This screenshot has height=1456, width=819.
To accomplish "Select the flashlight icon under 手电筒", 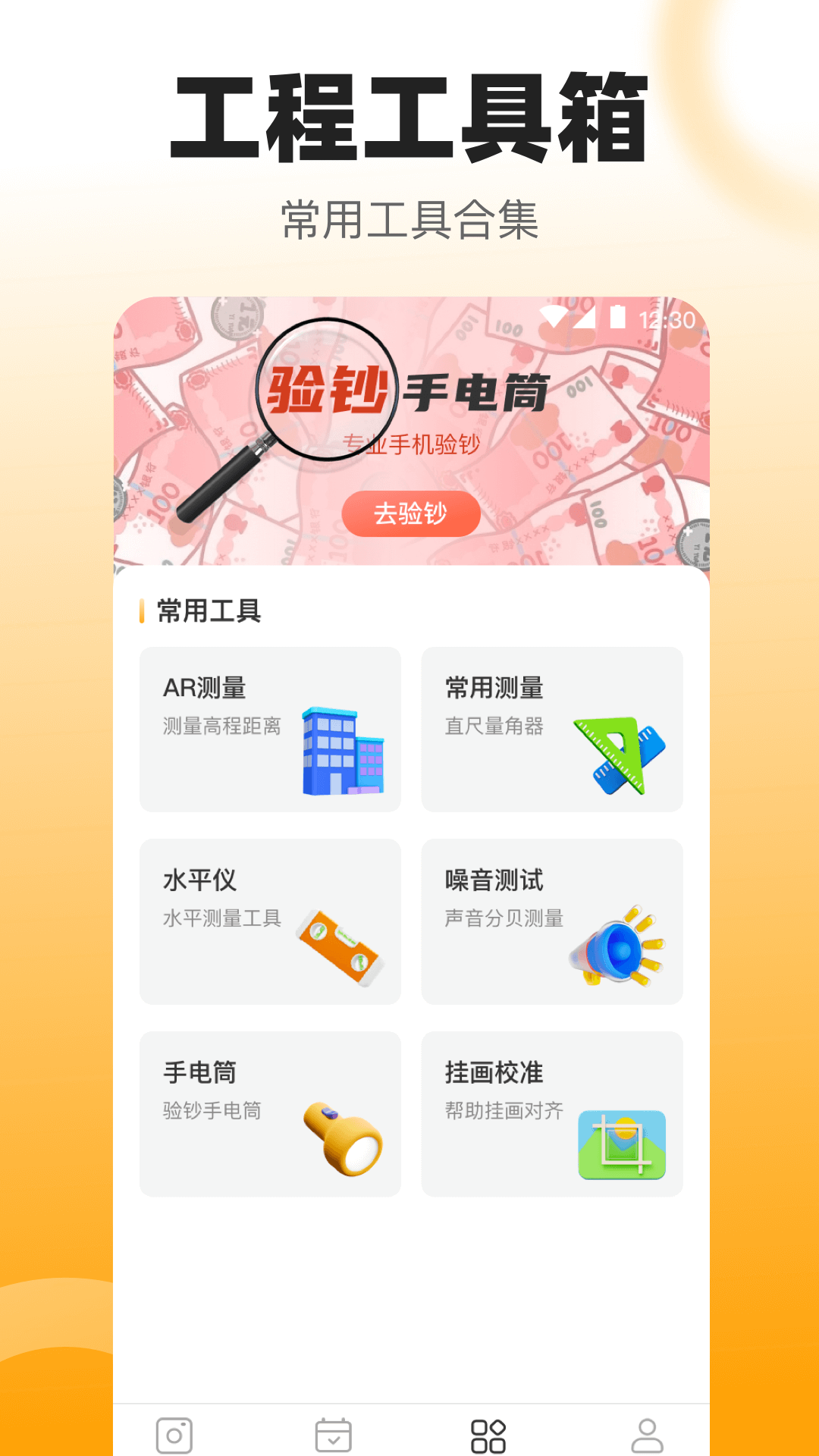I will (x=341, y=1141).
